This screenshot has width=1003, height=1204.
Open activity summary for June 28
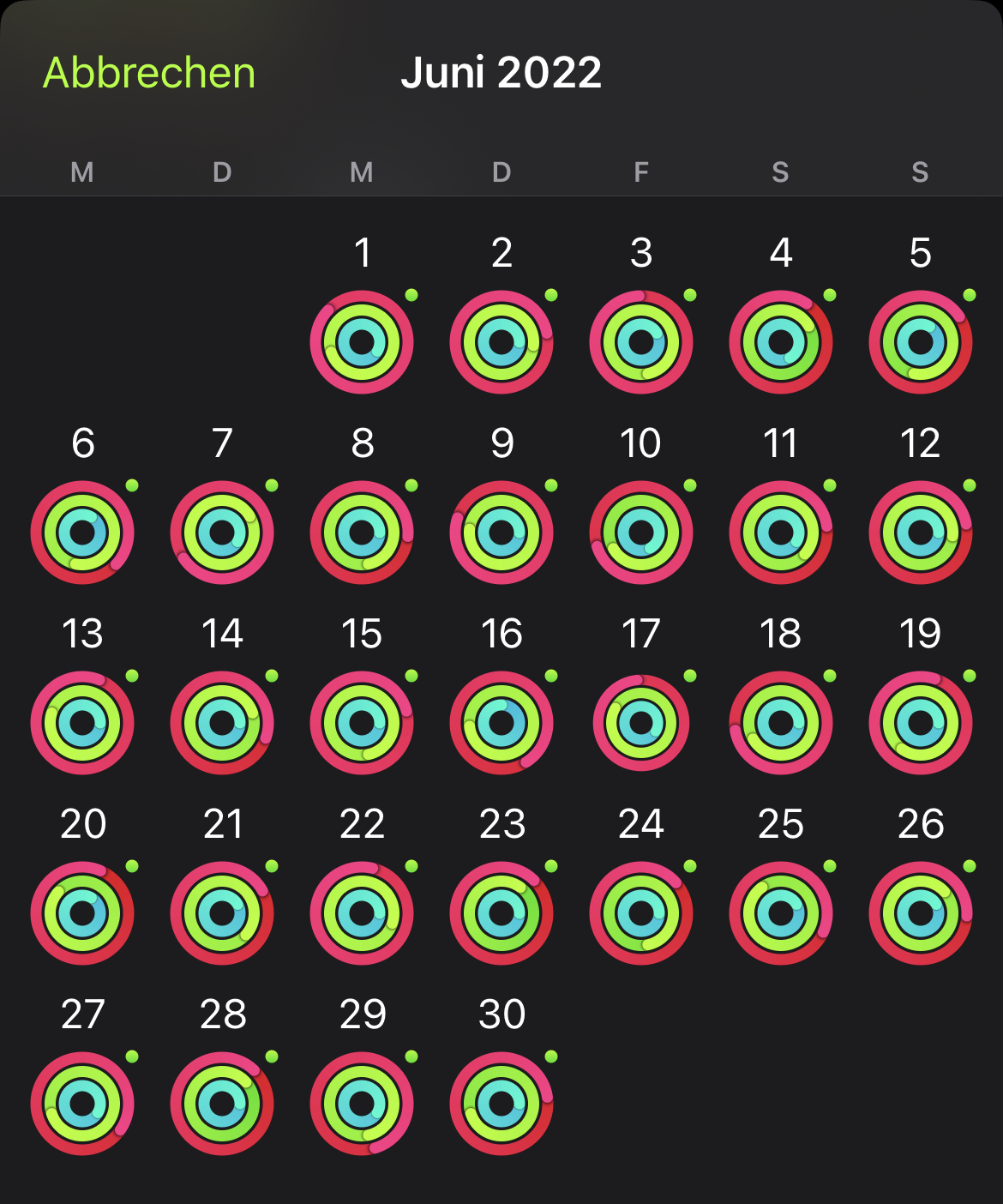222,1104
